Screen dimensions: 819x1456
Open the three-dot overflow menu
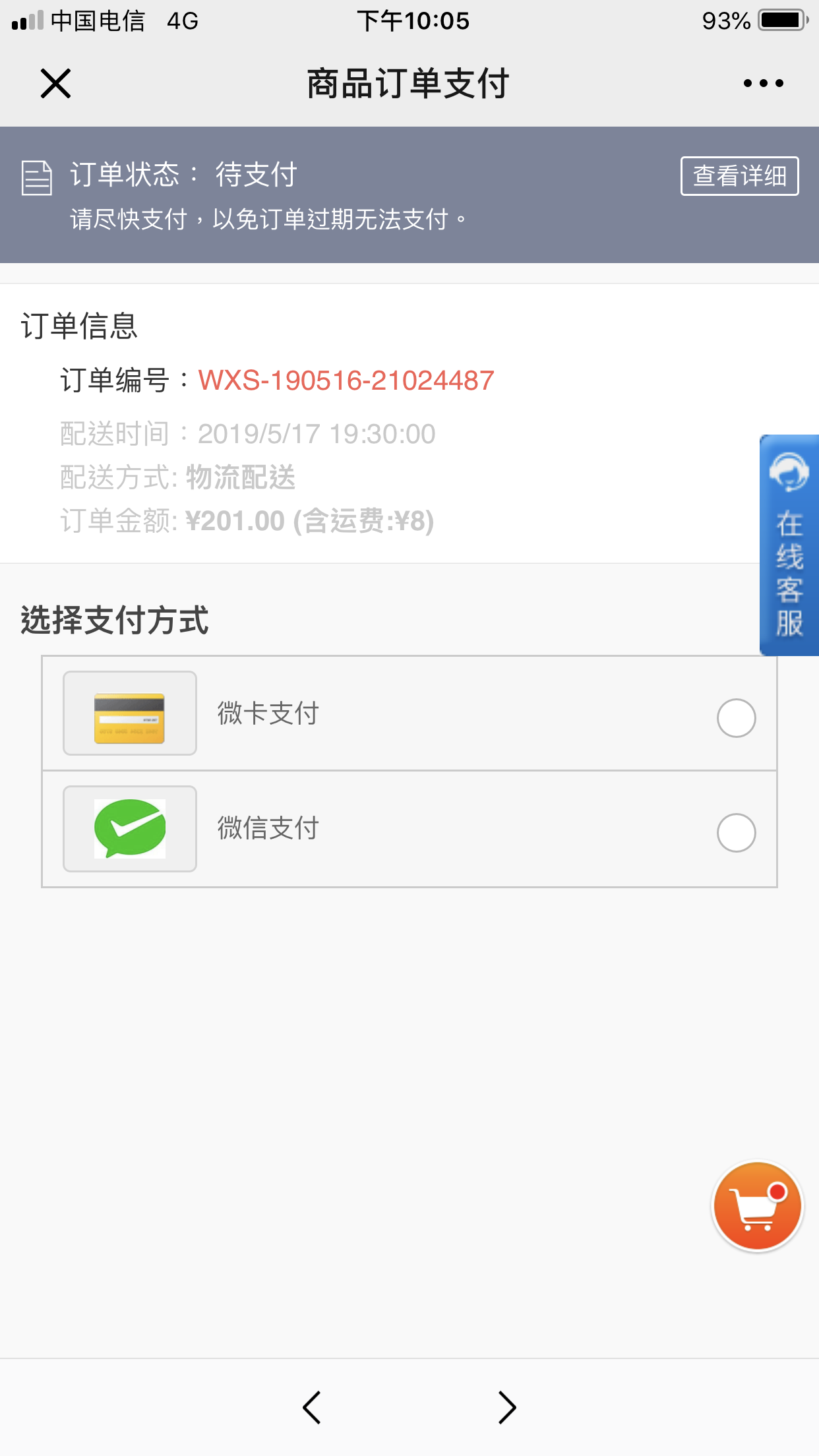pos(763,83)
